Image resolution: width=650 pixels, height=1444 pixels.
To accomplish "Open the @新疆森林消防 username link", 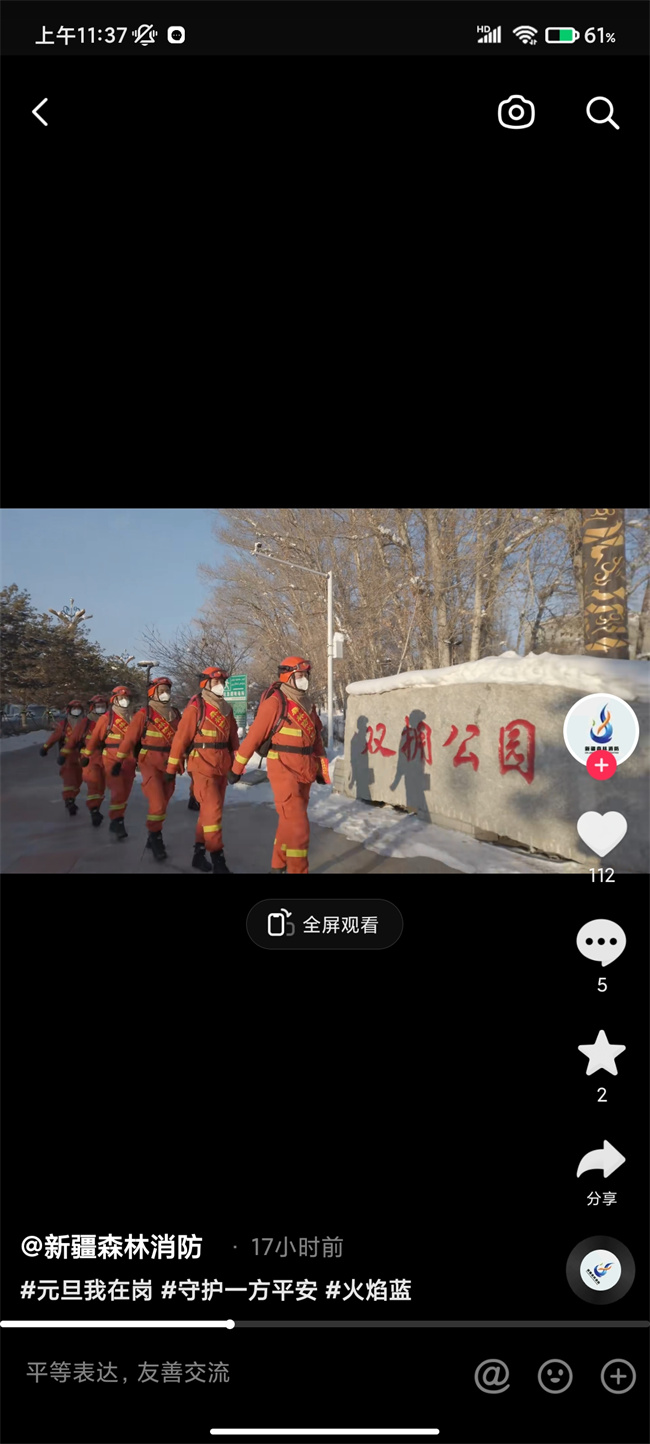I will [112, 1247].
